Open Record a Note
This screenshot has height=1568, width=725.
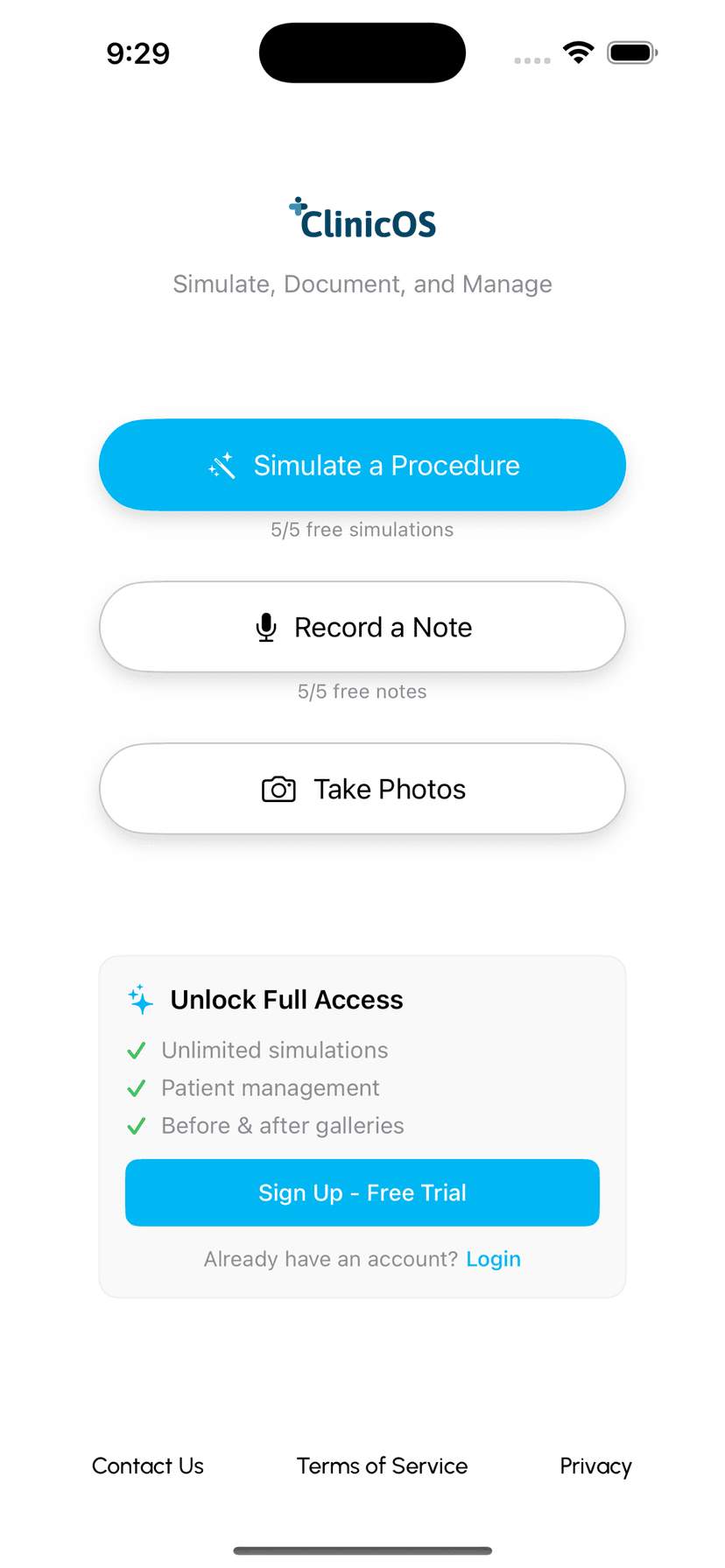362,627
